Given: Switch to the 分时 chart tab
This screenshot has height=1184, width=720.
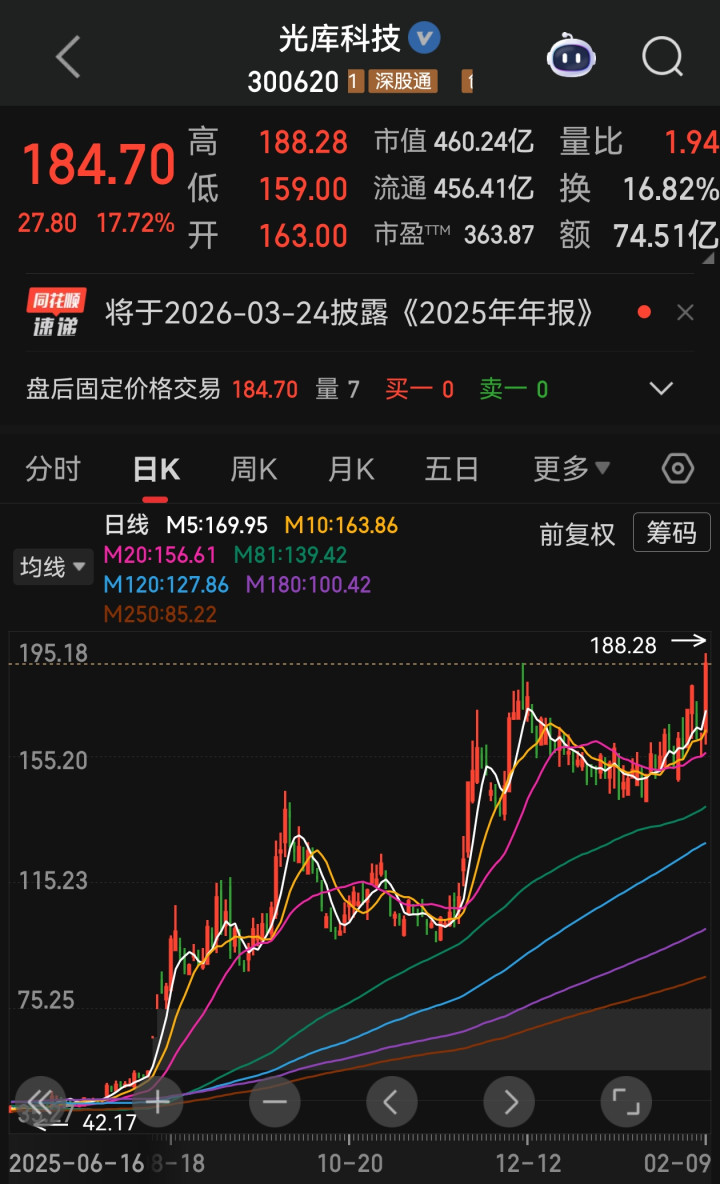Looking at the screenshot, I should (53, 469).
